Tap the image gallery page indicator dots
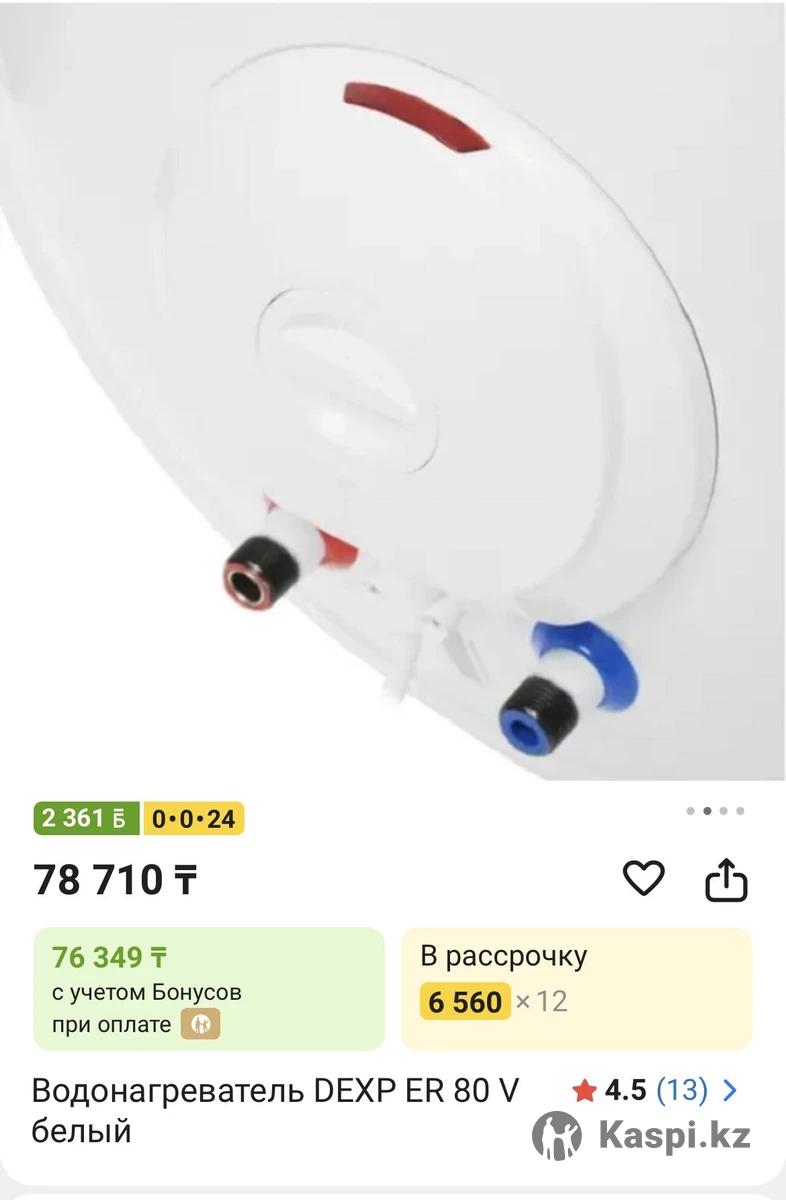Image resolution: width=786 pixels, height=1200 pixels. [715, 811]
